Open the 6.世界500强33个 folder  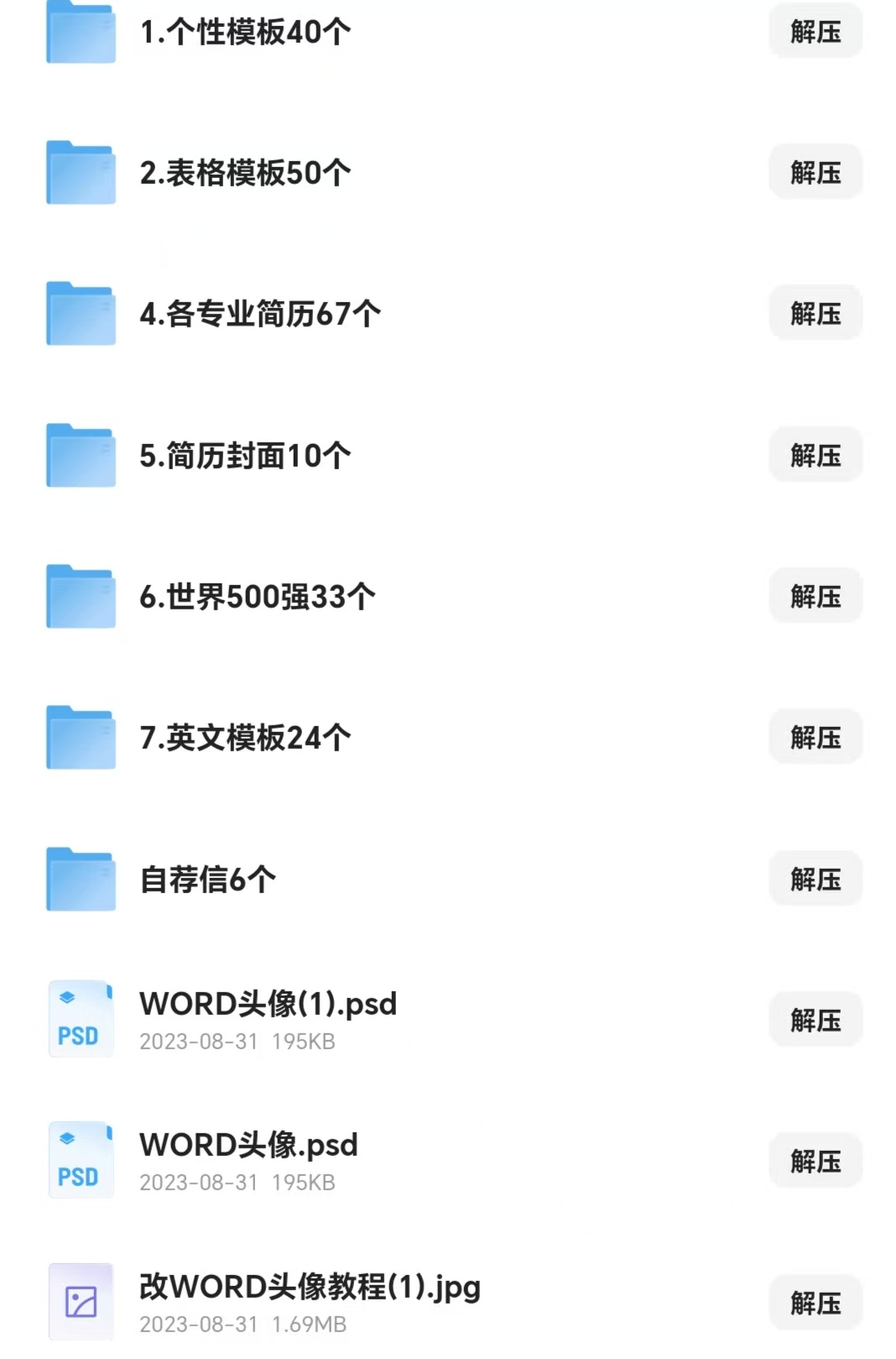click(257, 597)
